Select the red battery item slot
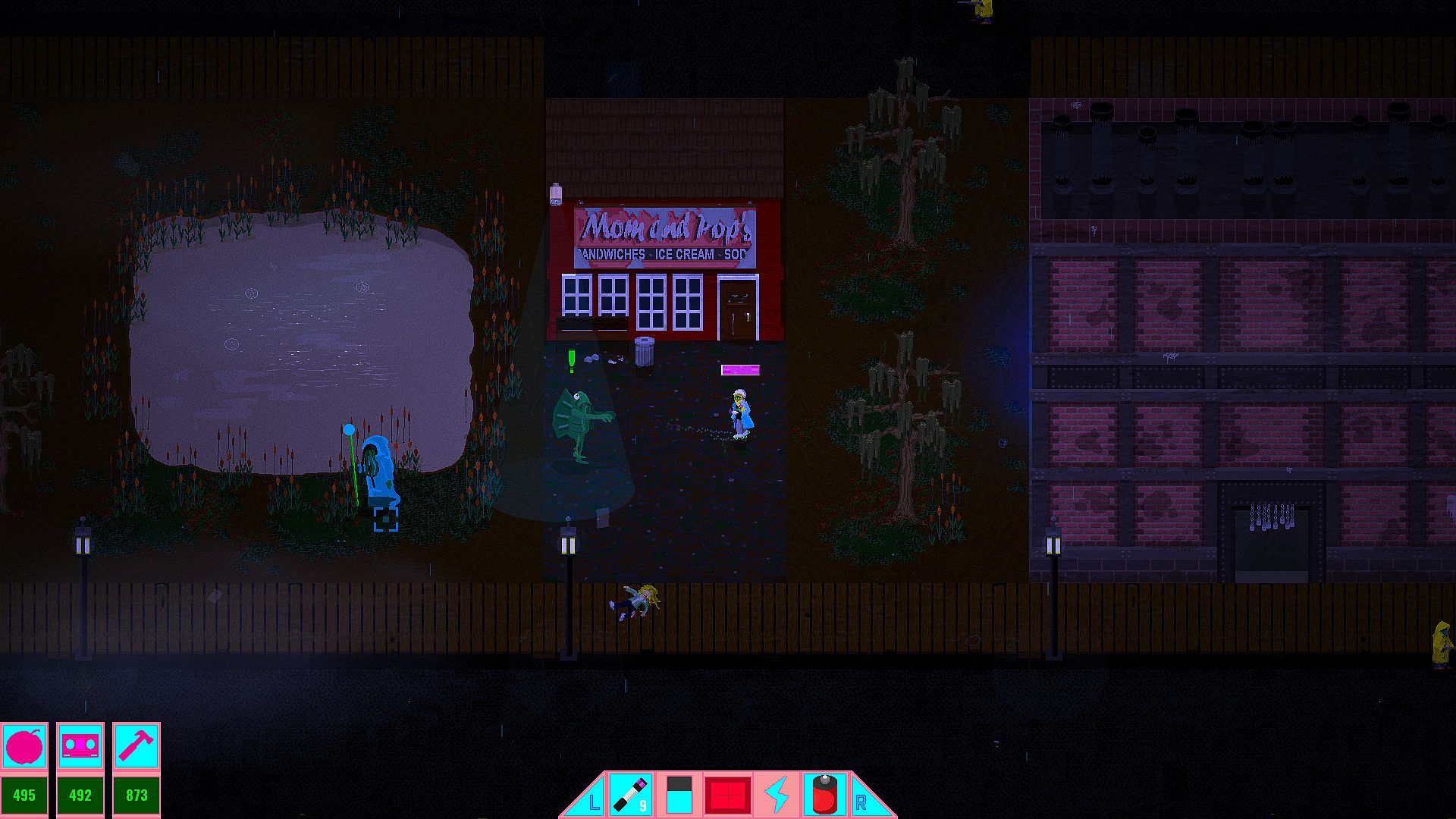 click(824, 794)
